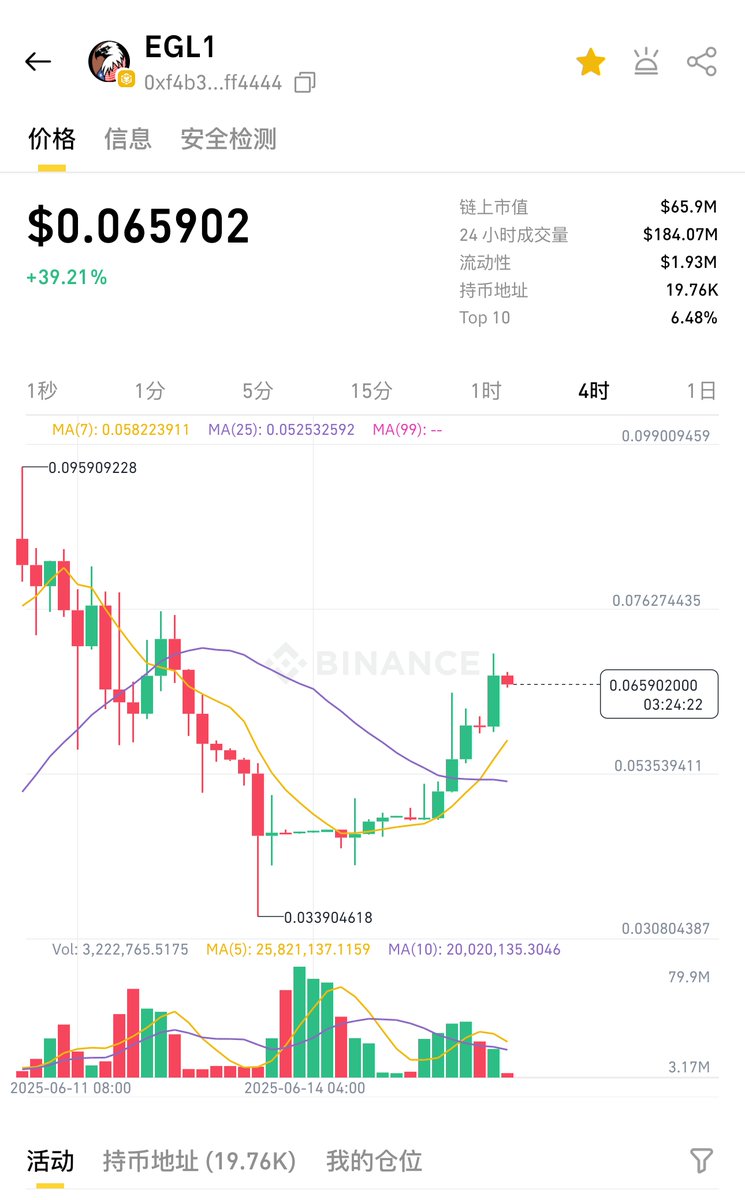Image resolution: width=745 pixels, height=1200 pixels.
Task: Remove EGL1 from favorites star
Action: tap(591, 63)
